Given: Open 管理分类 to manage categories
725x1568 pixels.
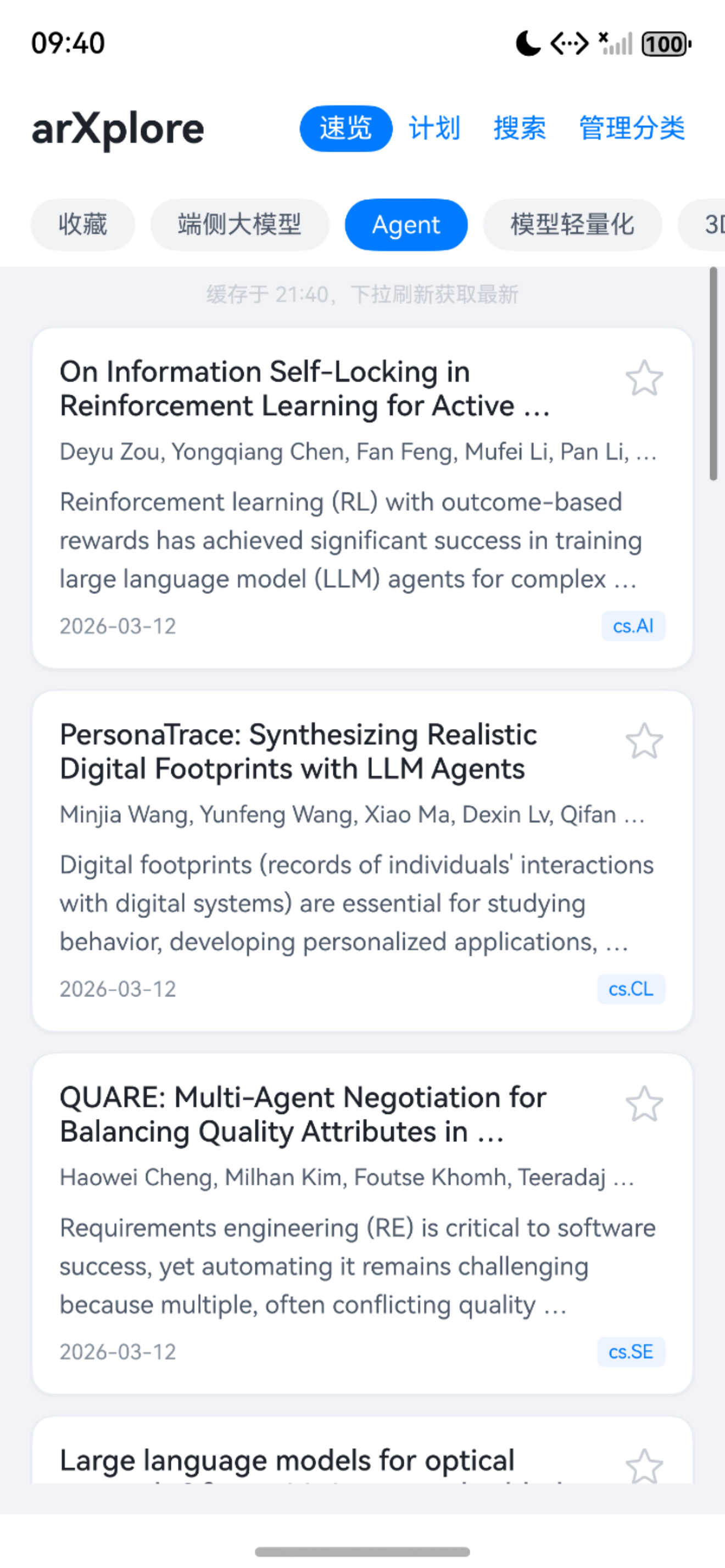Looking at the screenshot, I should pyautogui.click(x=632, y=128).
